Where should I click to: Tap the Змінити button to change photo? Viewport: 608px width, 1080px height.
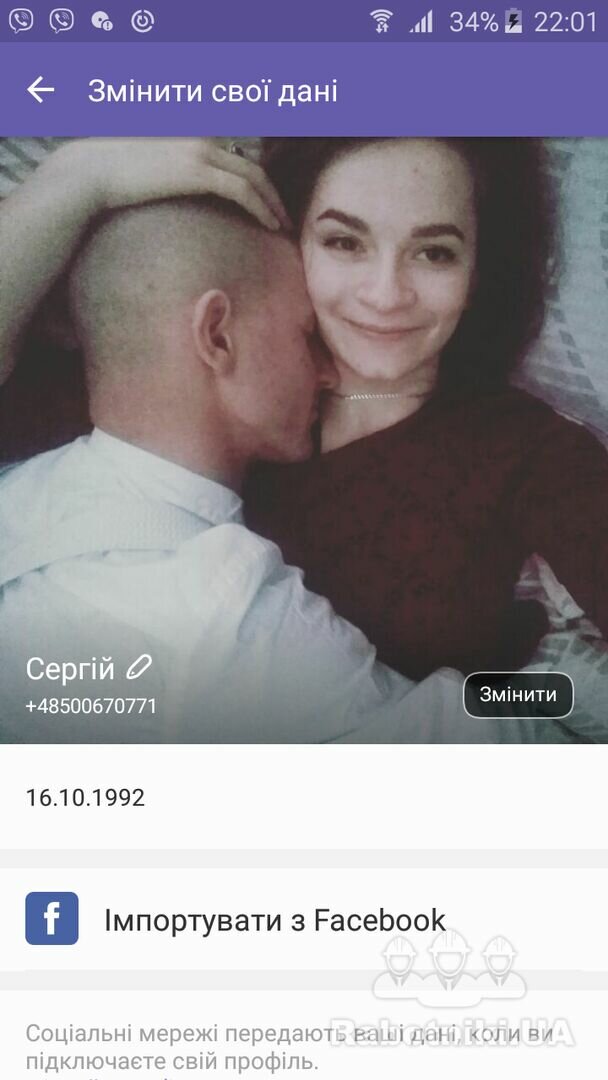coord(518,695)
